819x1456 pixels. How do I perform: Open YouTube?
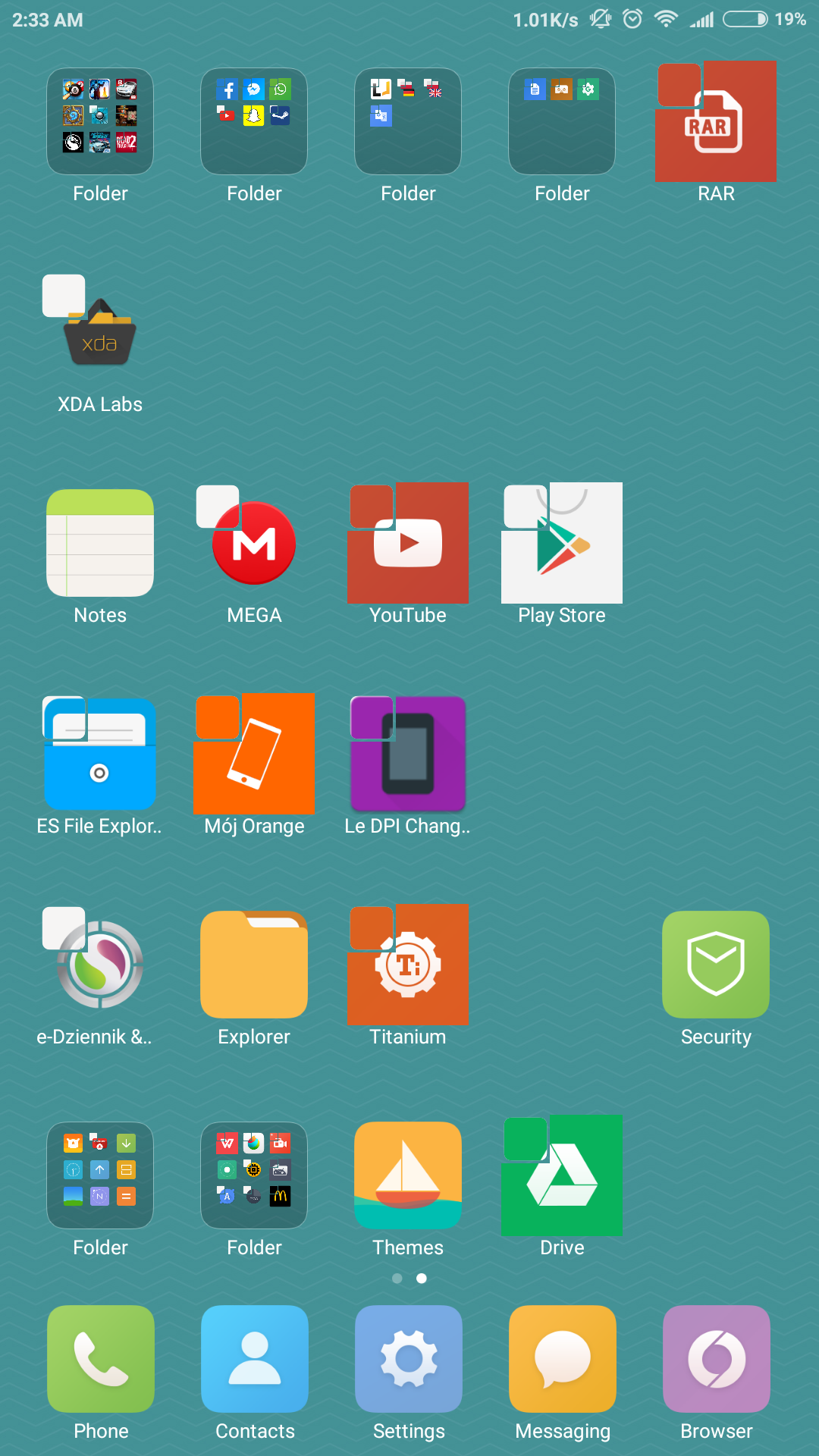pos(408,543)
